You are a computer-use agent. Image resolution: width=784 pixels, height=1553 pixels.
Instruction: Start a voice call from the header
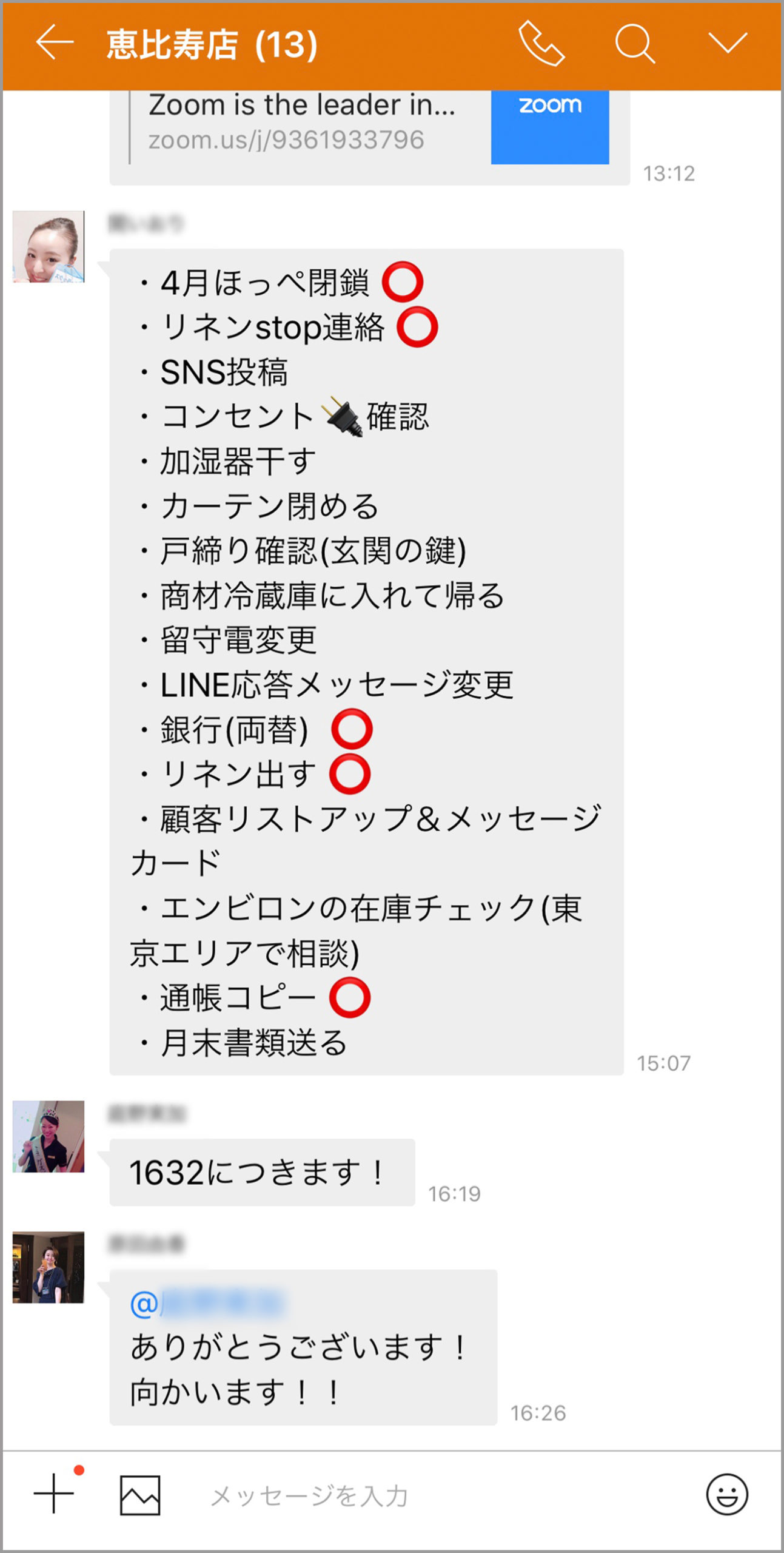click(x=541, y=44)
